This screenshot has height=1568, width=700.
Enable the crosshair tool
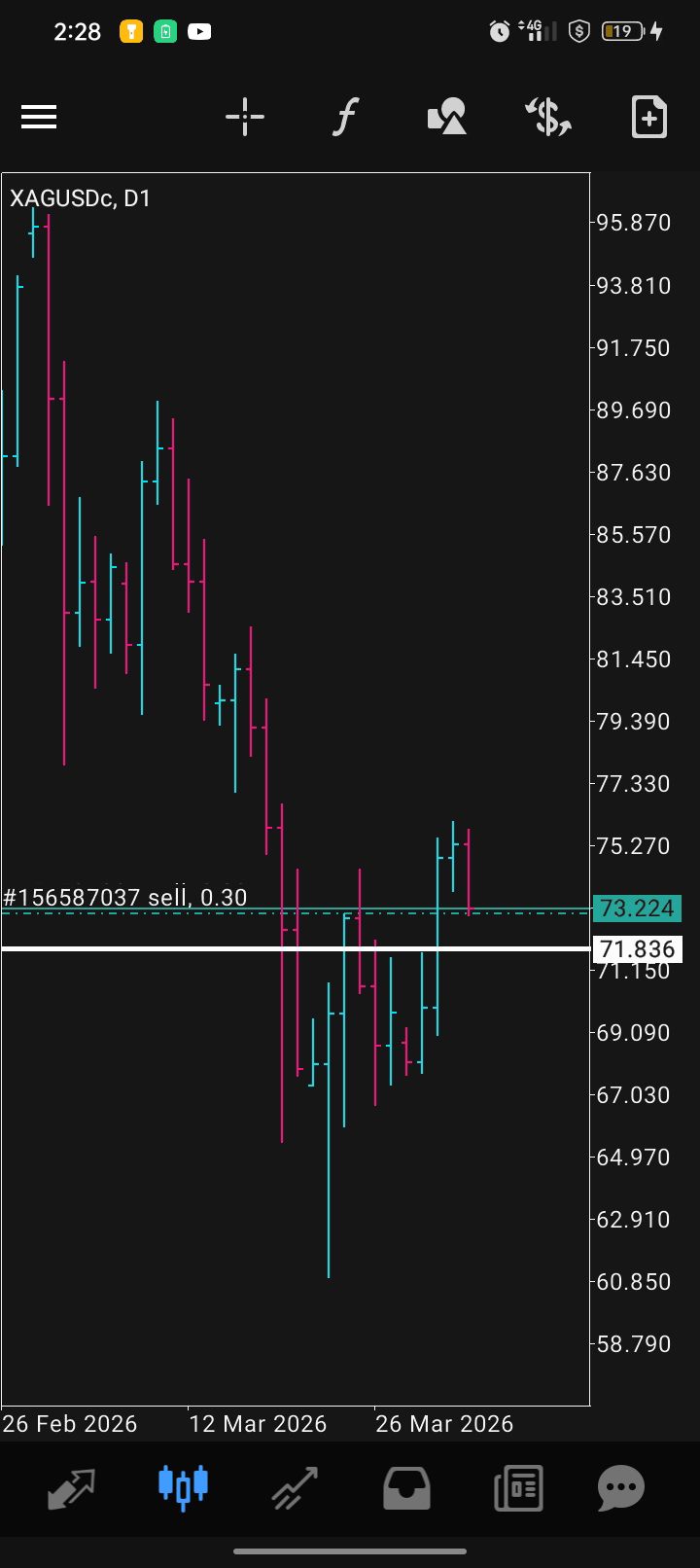pyautogui.click(x=245, y=118)
